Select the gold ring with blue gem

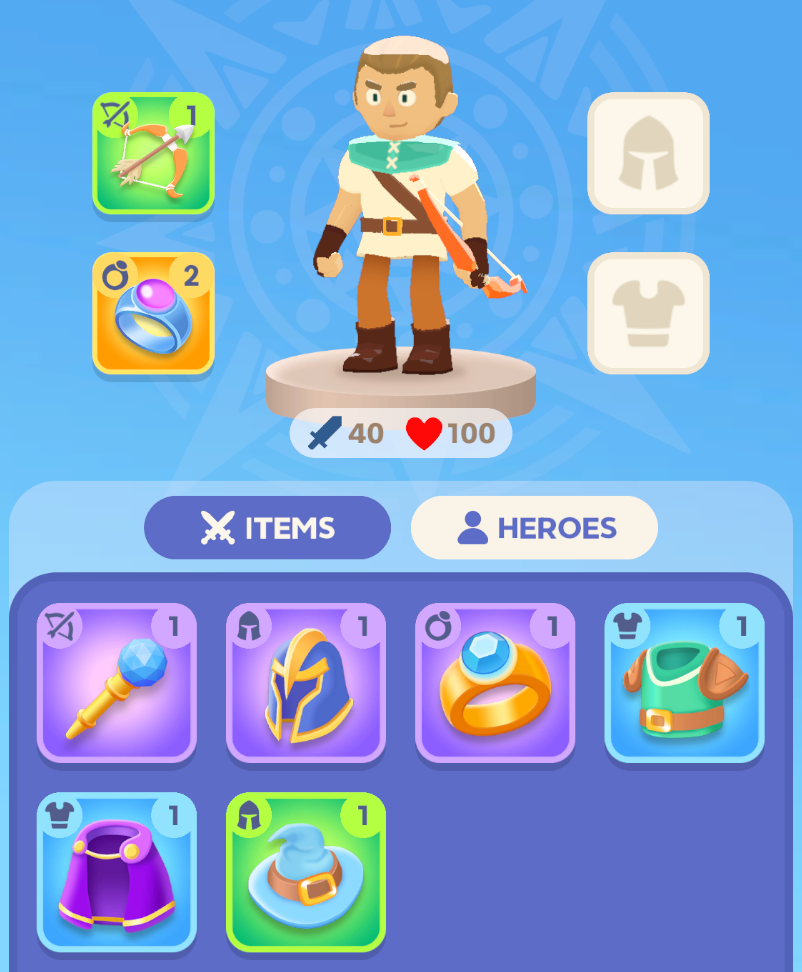(x=495, y=683)
